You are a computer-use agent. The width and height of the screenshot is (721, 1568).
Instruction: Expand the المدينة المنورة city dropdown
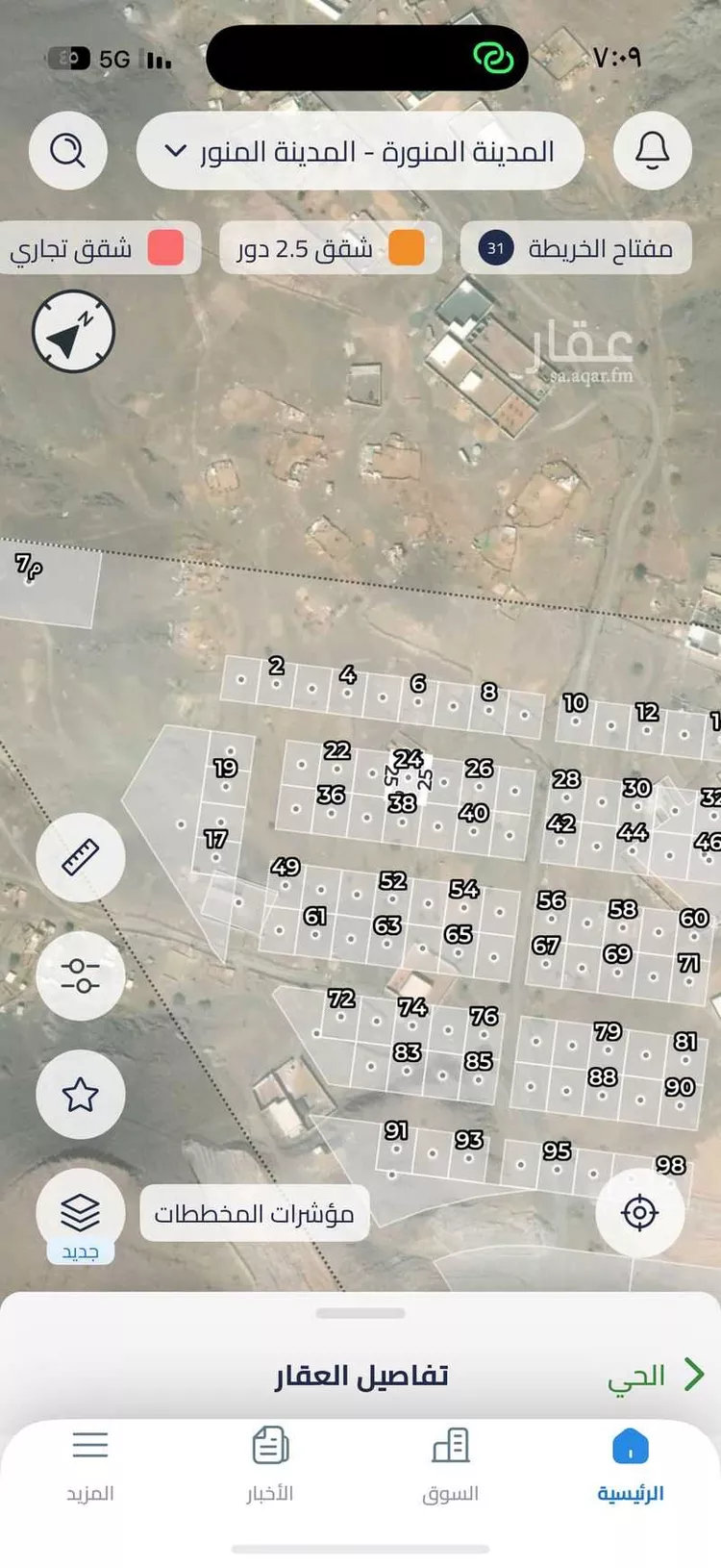point(360,152)
